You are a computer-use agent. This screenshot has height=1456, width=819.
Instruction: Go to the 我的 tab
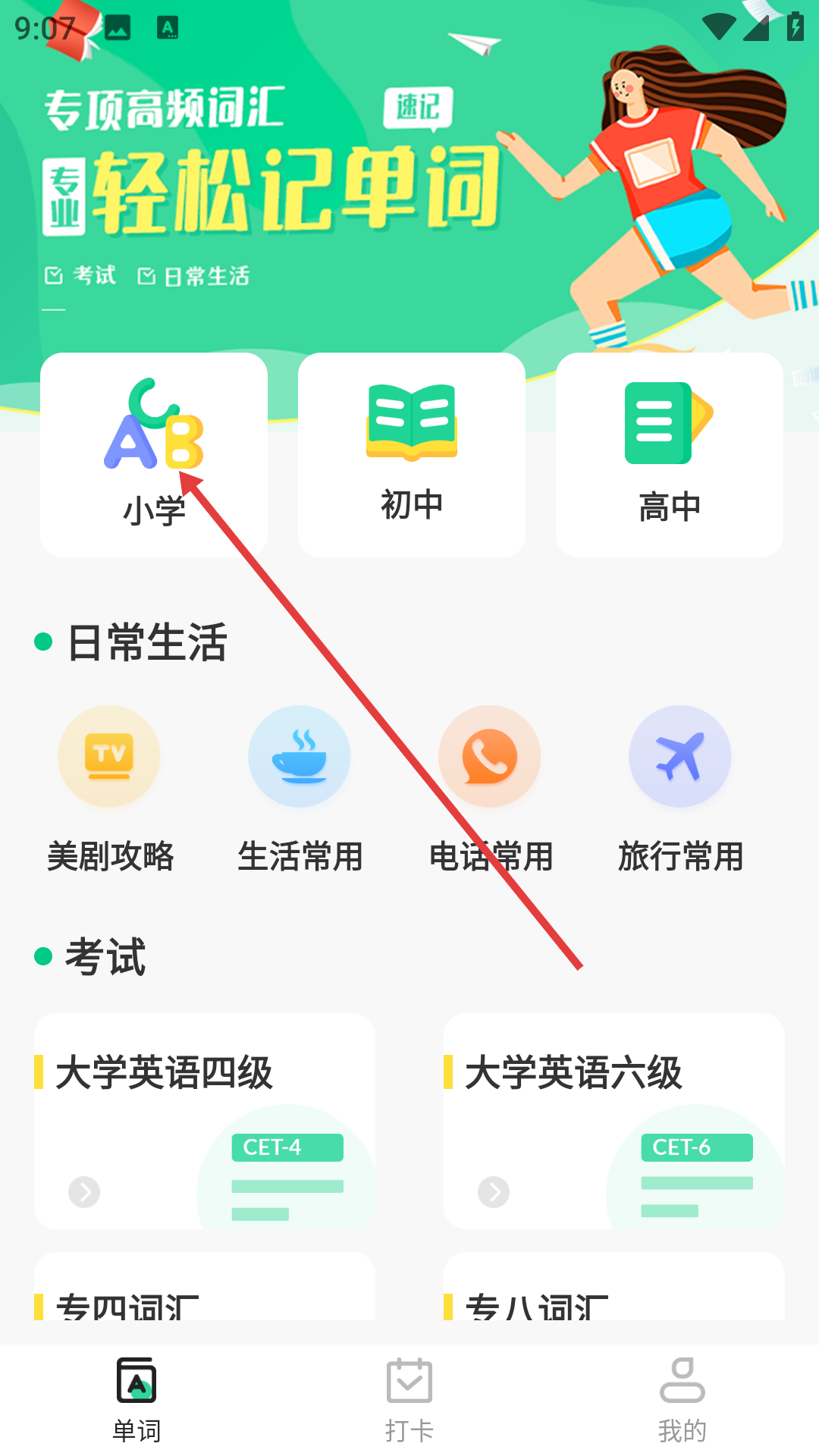point(682,1400)
